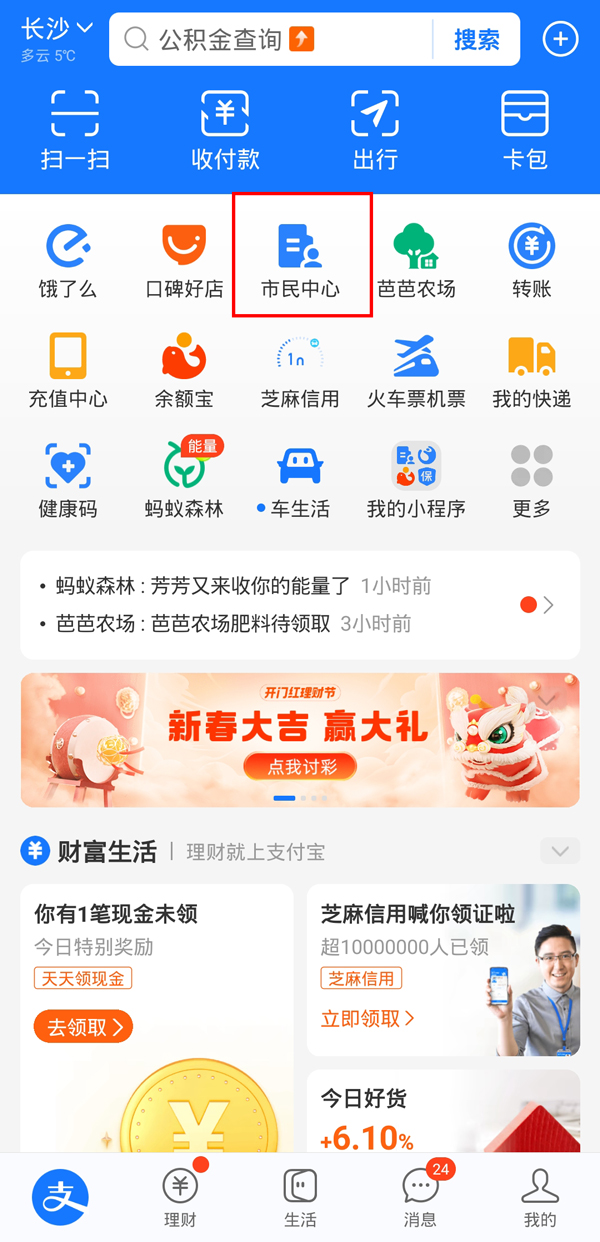The width and height of the screenshot is (600, 1242).
Task: Open the 新春大吉 赢大礼 banner
Action: point(300,740)
